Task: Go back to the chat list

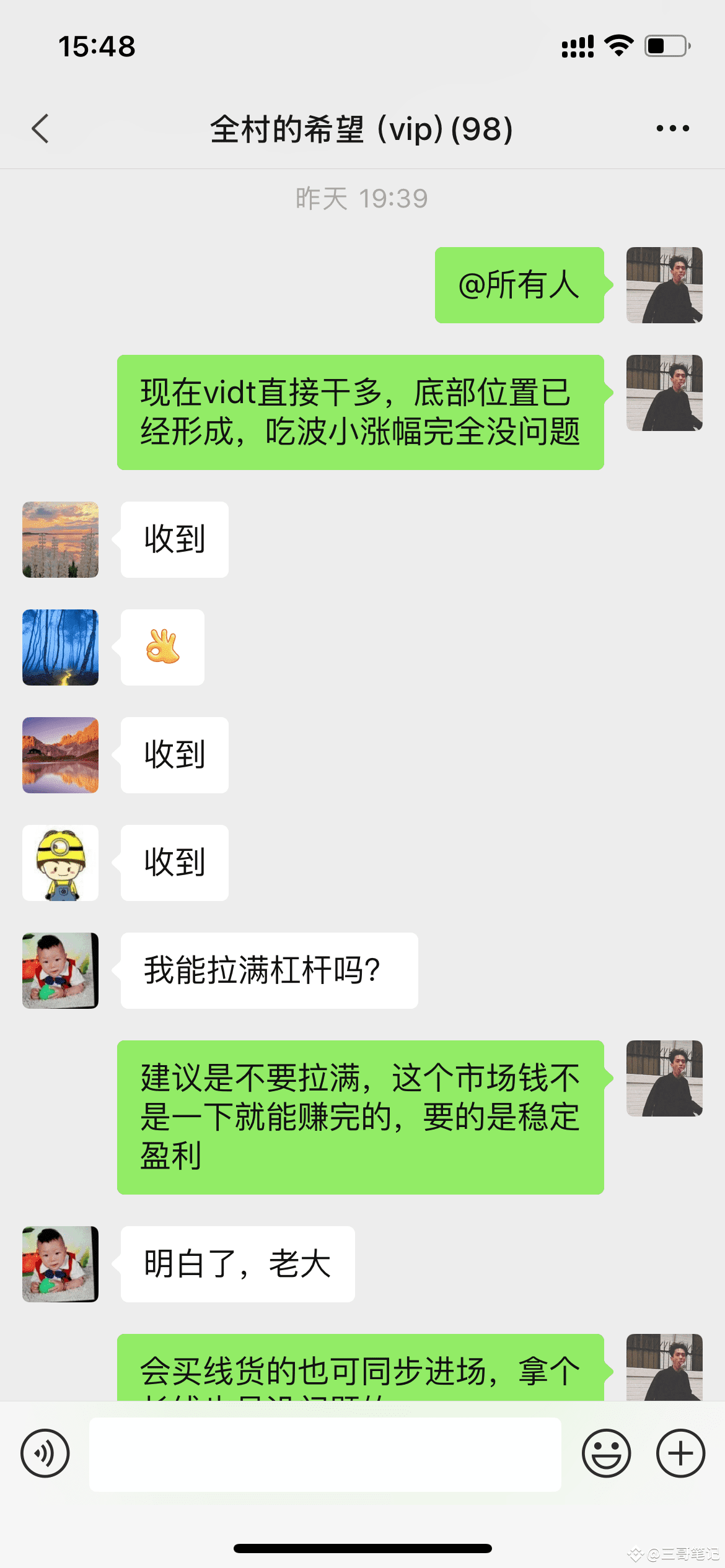Action: point(40,129)
